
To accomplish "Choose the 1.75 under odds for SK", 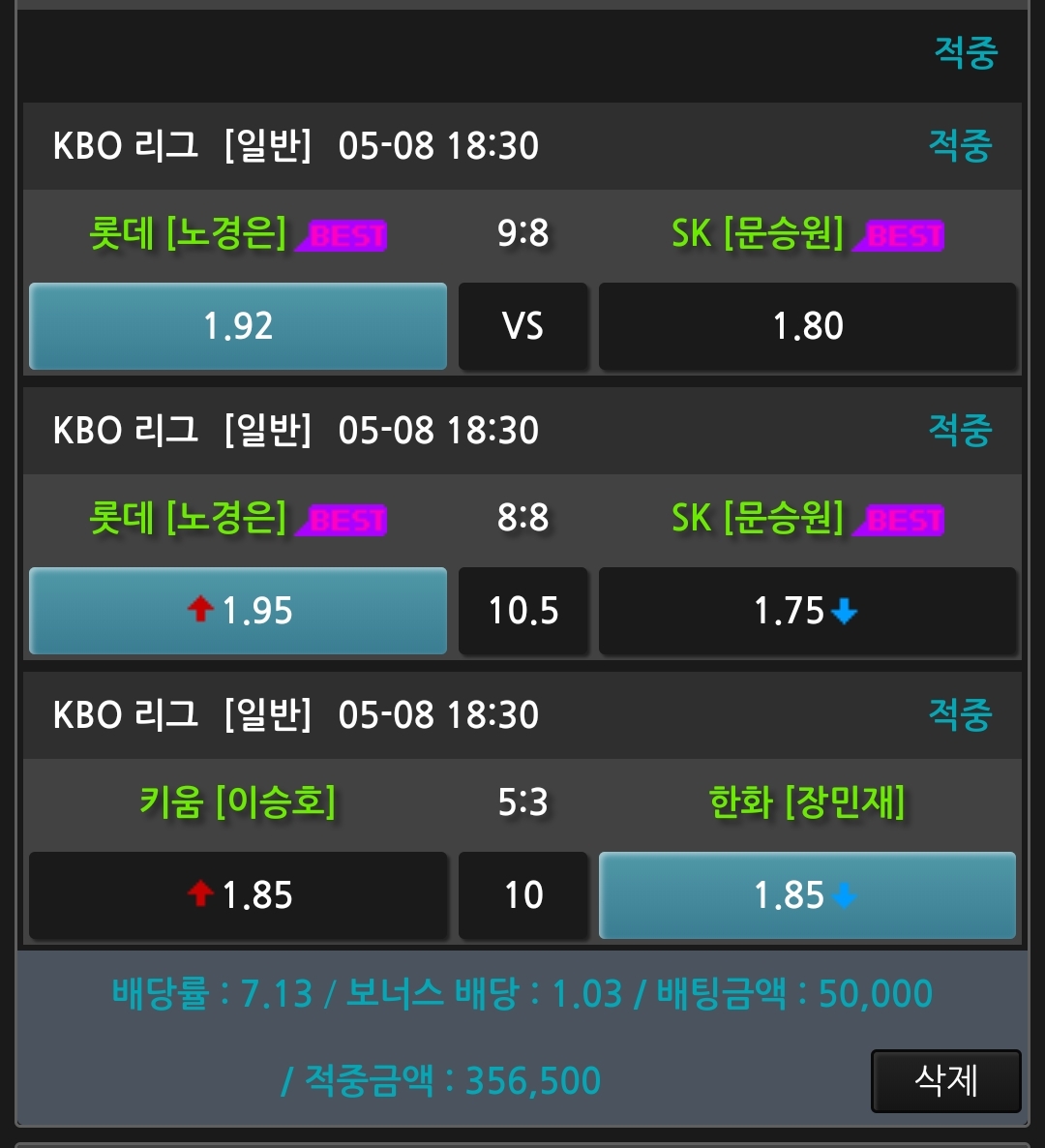I will (807, 611).
